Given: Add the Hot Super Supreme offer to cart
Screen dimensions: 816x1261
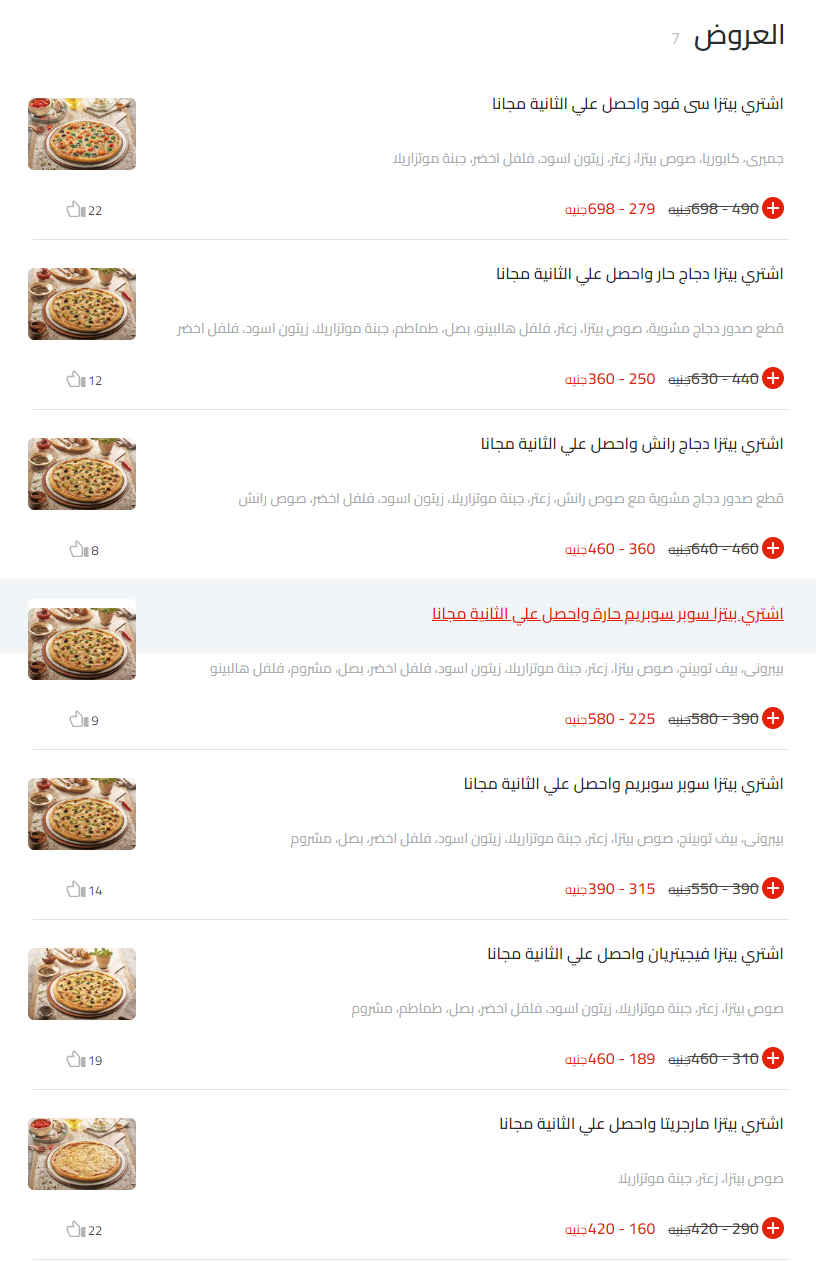Looking at the screenshot, I should coord(773,718).
